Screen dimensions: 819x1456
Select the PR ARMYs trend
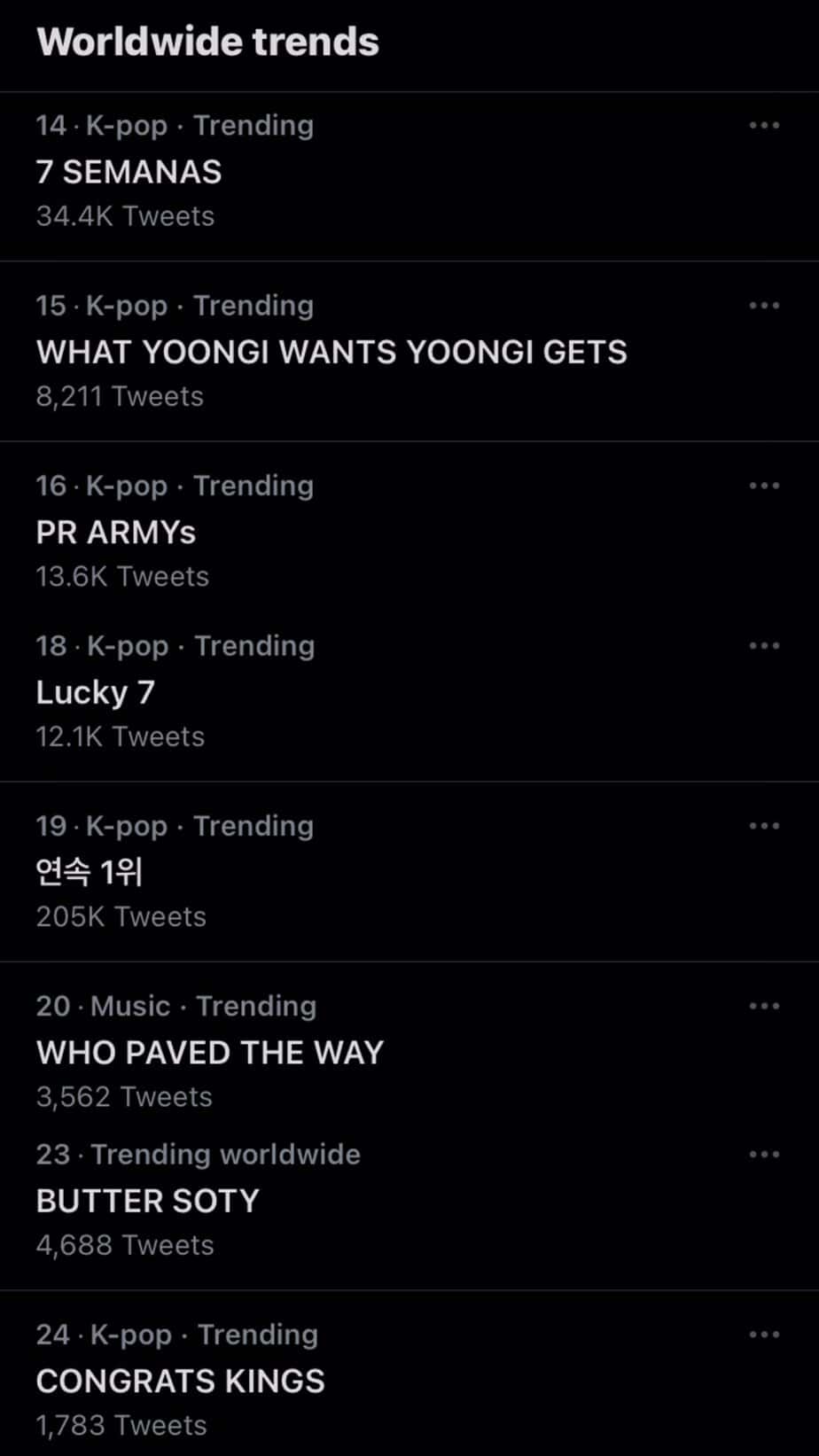116,532
